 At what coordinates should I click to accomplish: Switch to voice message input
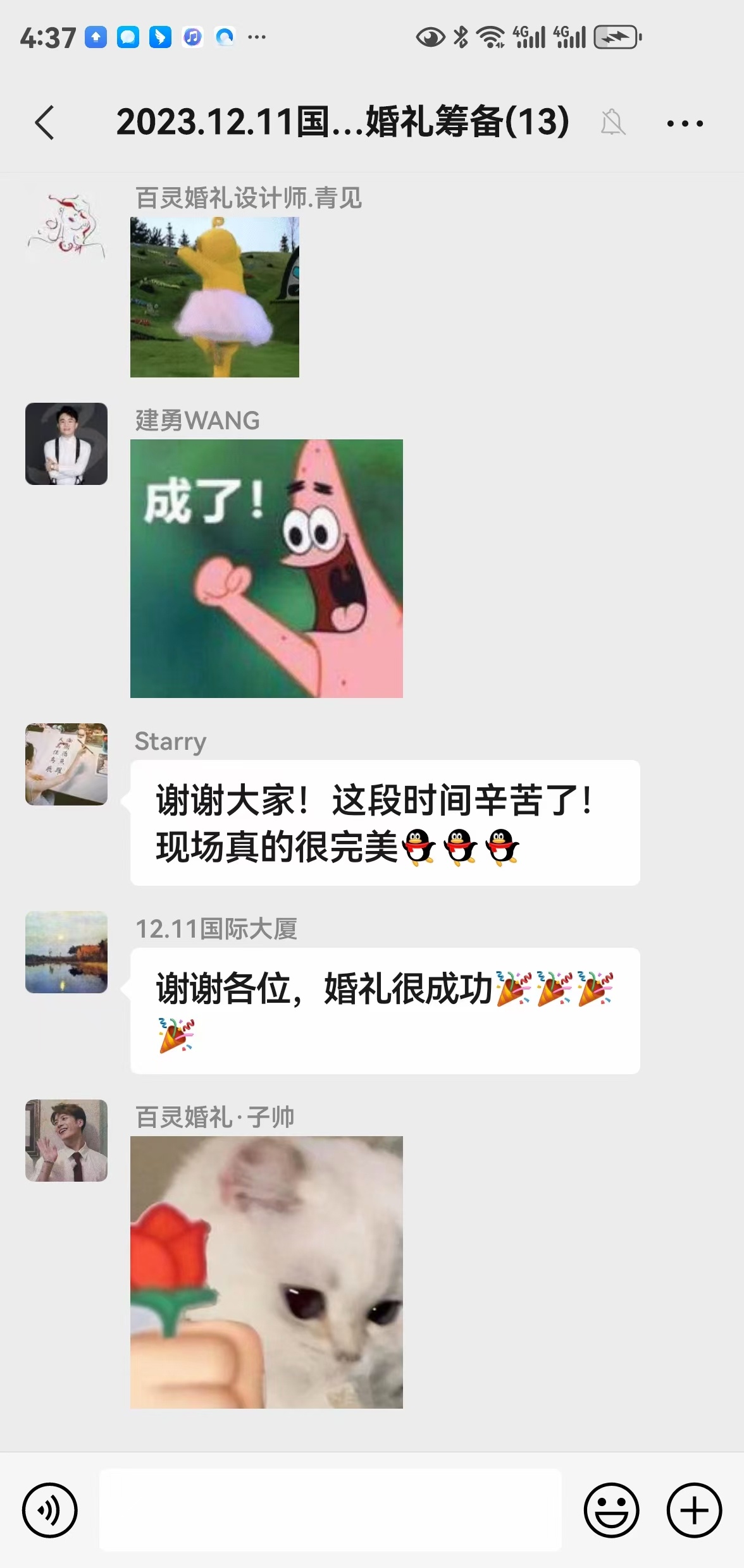tap(49, 1510)
